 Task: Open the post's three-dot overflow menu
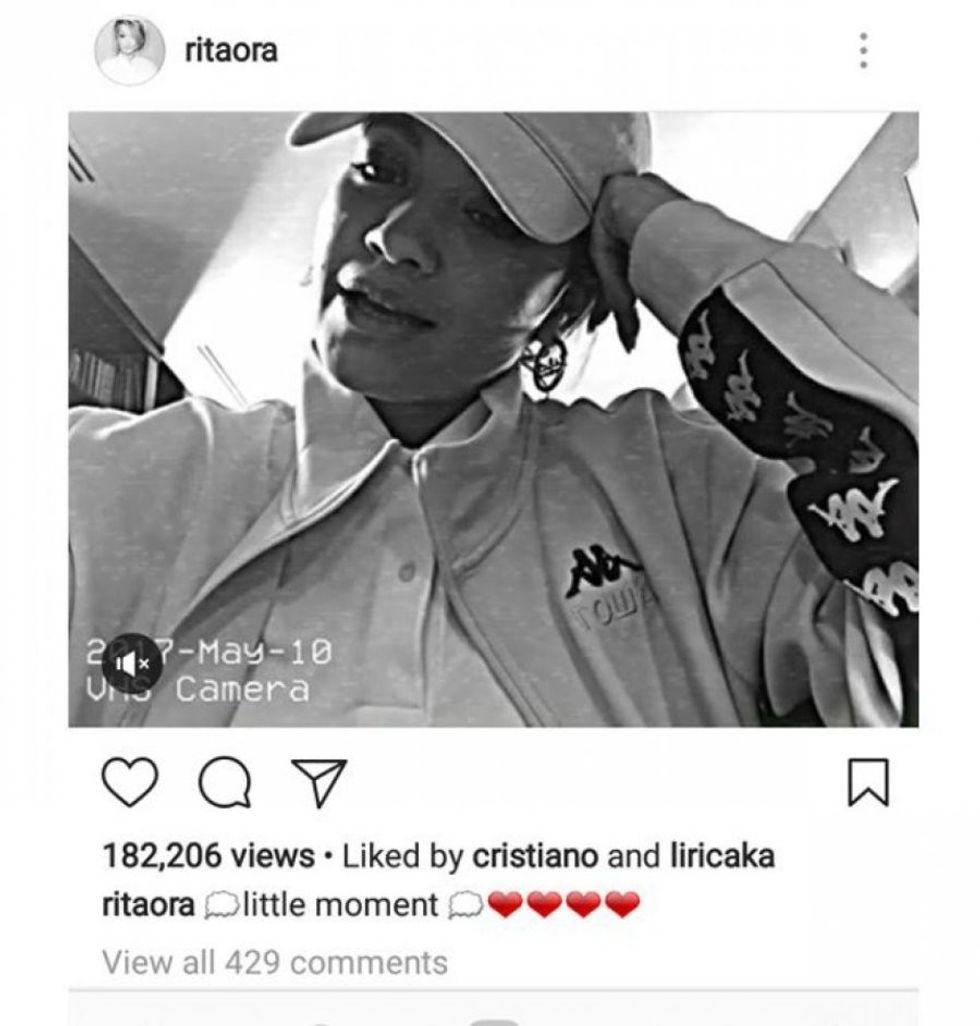[x=863, y=50]
